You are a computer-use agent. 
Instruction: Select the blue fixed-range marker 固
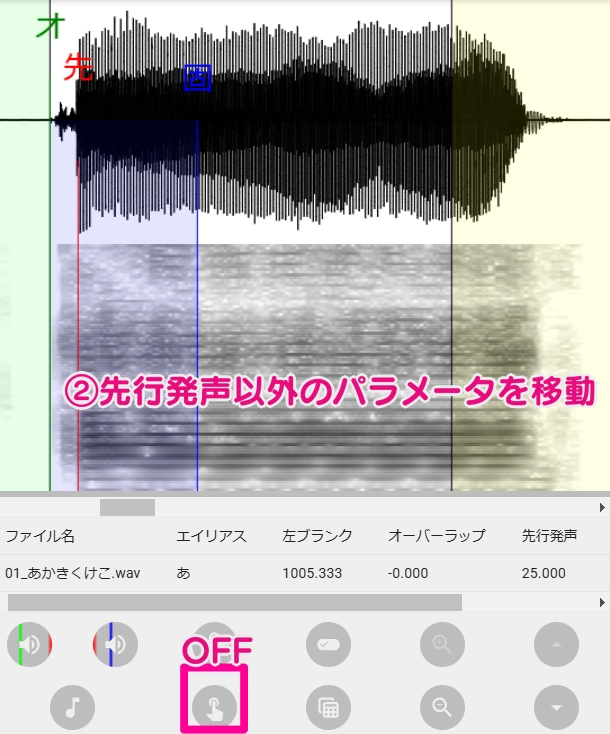point(197,79)
